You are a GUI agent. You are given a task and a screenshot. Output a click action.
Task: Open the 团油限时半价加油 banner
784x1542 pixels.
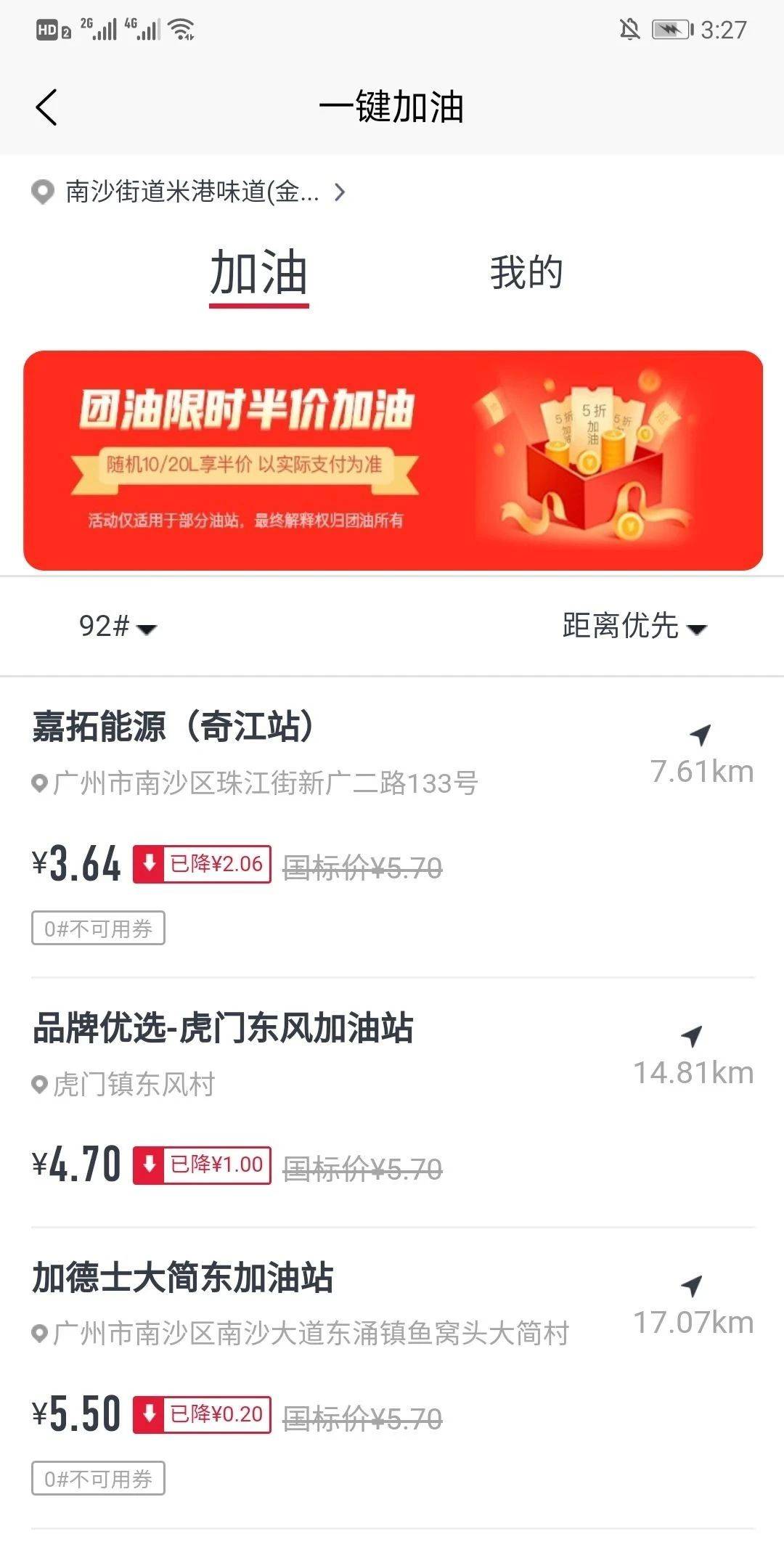coord(392,460)
